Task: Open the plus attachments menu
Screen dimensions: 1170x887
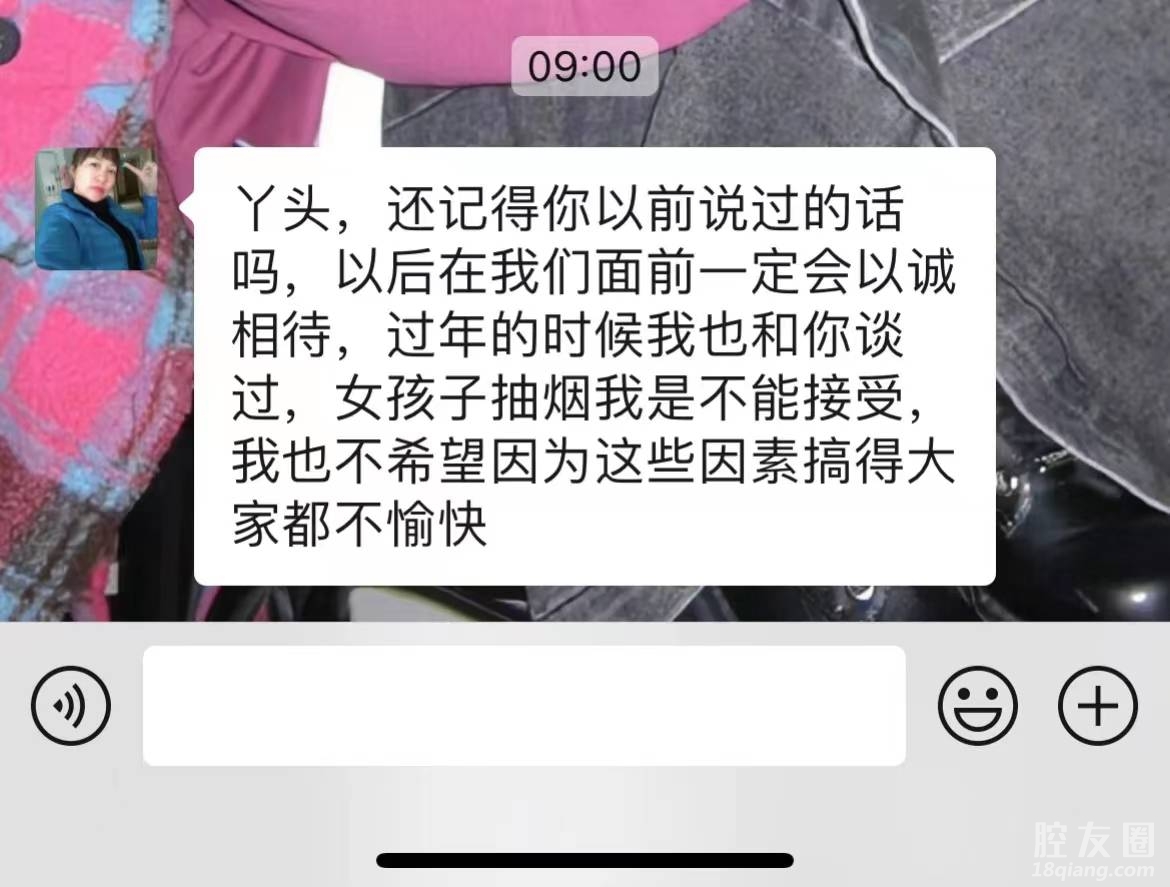Action: click(1097, 706)
